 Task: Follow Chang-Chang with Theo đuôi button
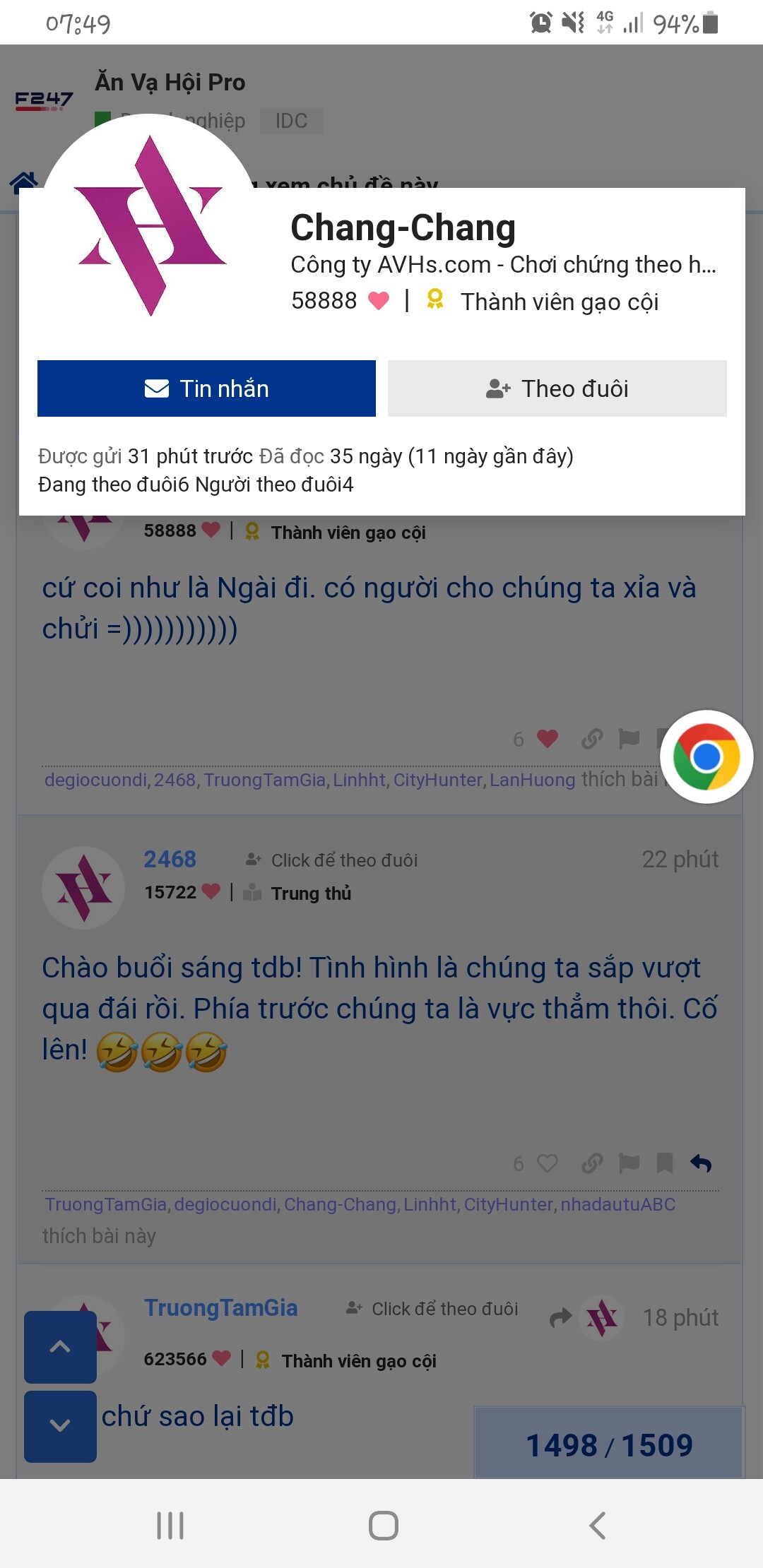coord(557,388)
